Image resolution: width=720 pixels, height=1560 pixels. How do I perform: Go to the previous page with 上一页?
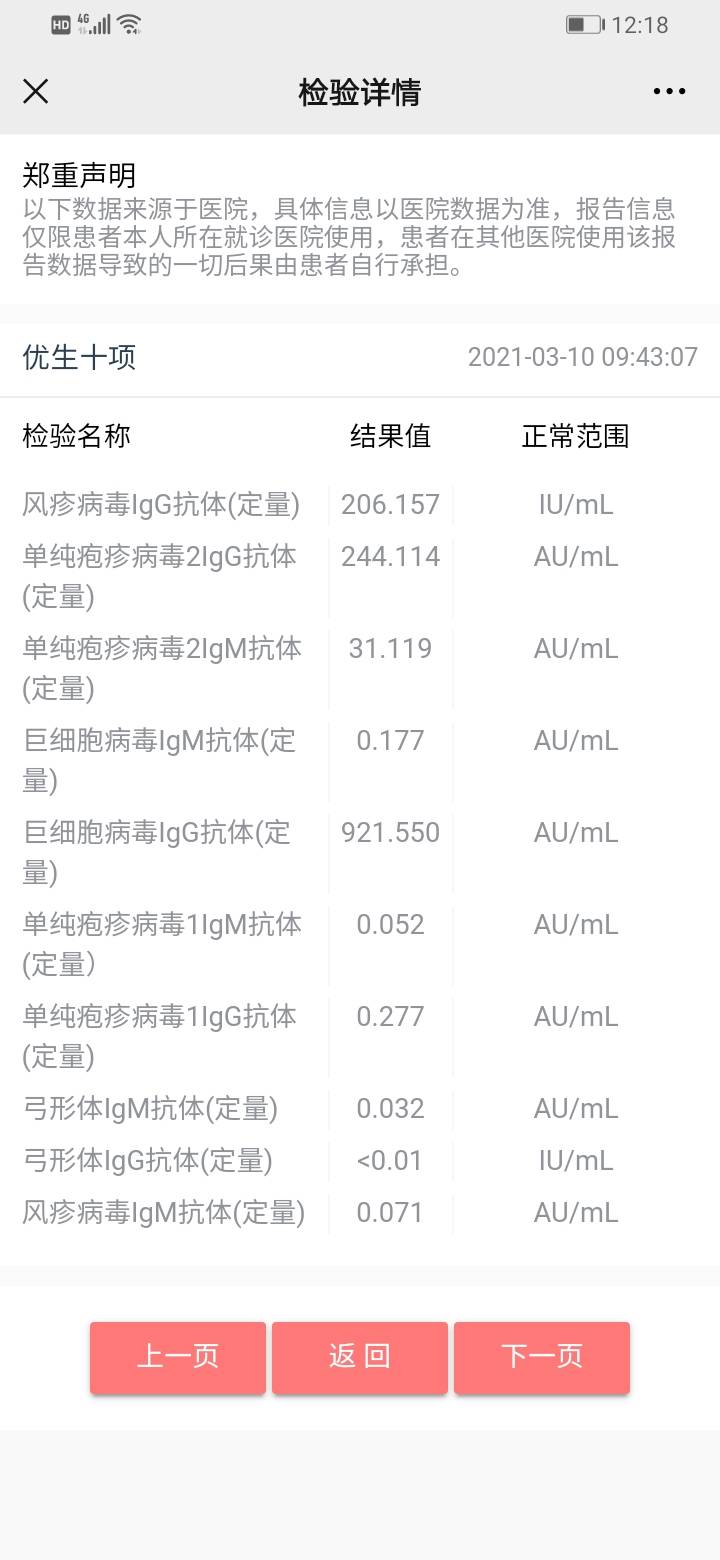coord(178,1357)
